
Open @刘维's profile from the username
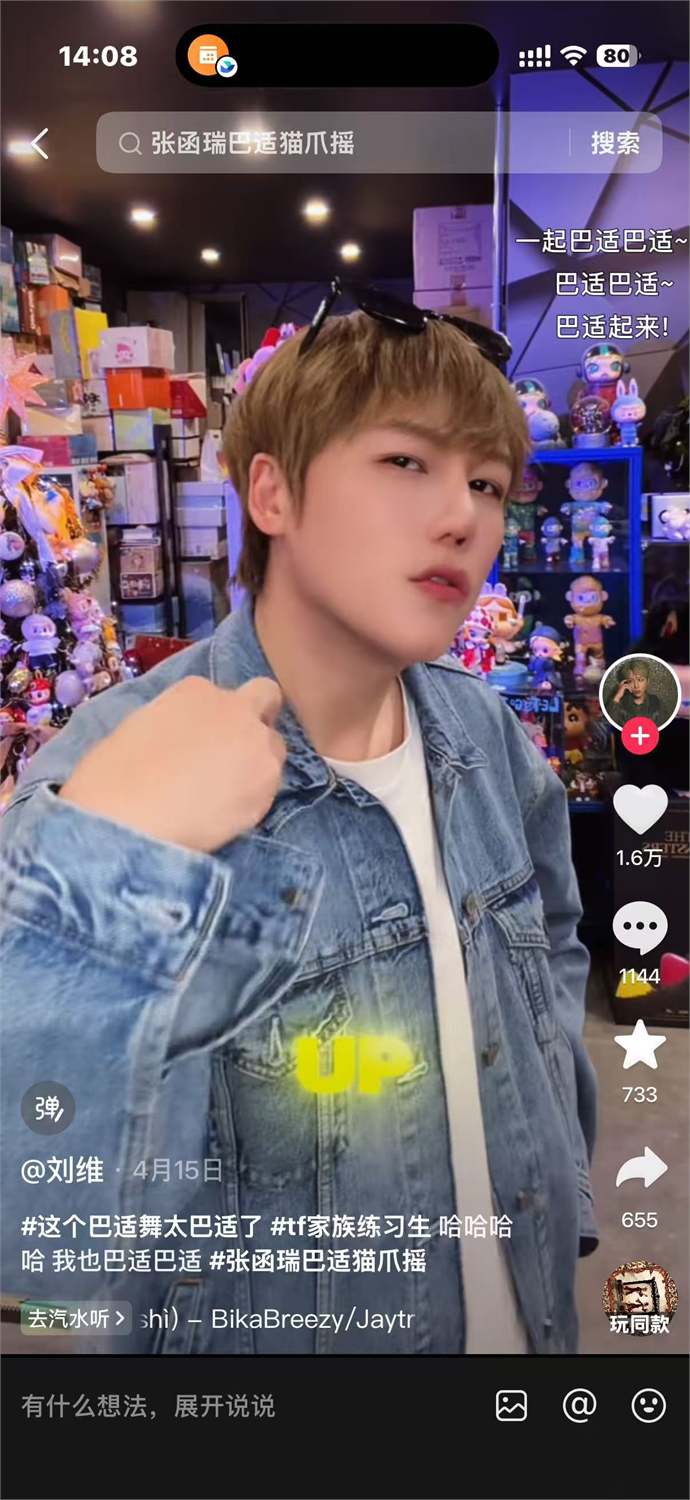[x=62, y=1170]
